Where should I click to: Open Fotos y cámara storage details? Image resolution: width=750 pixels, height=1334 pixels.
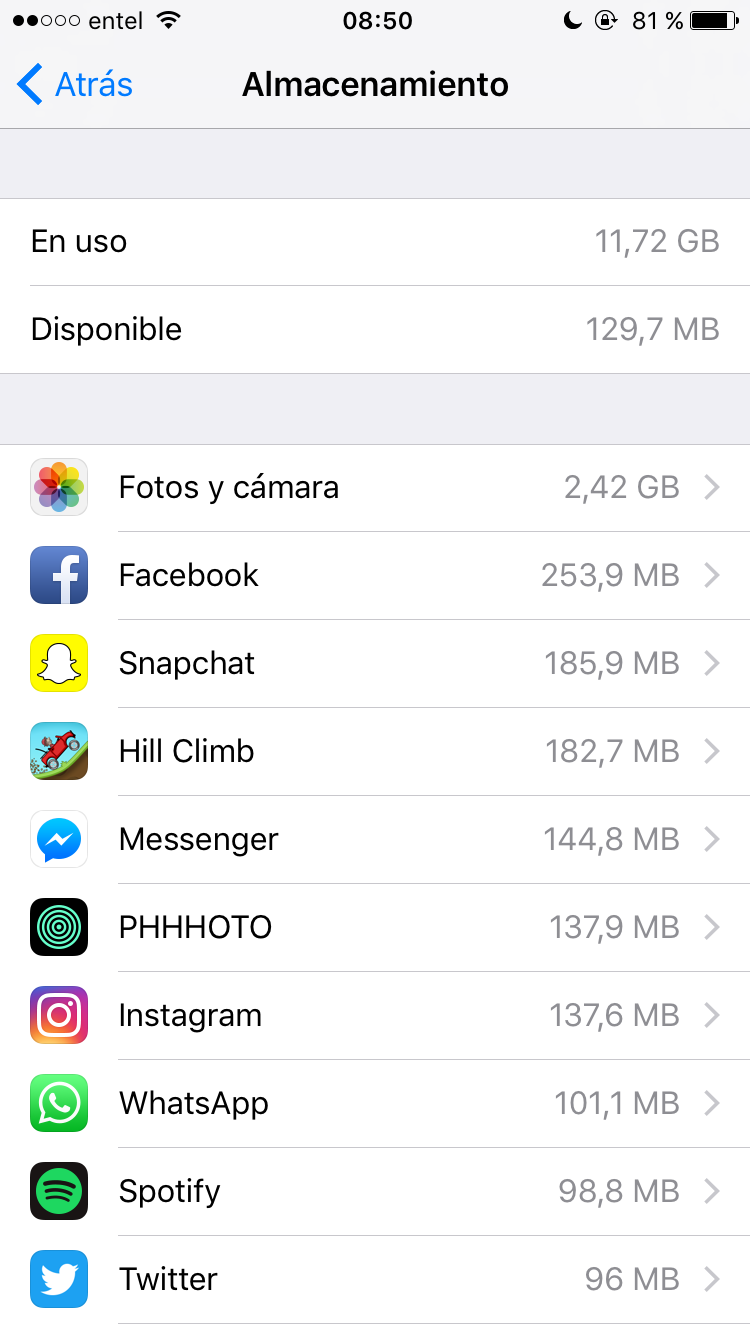click(375, 488)
